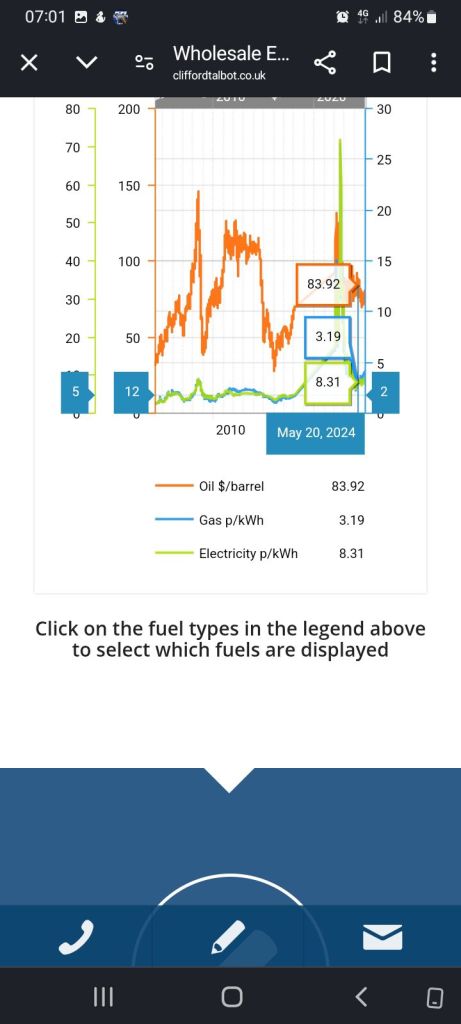
Task: Expand the footer with the white down arrow
Action: pyautogui.click(x=229, y=780)
